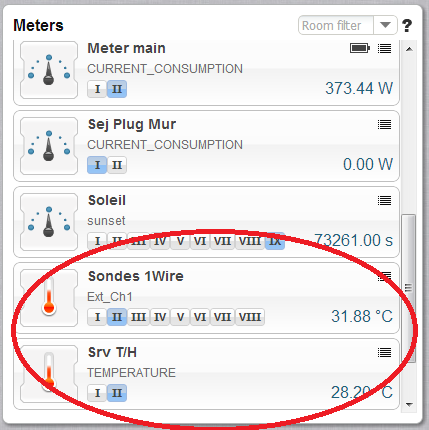Select channel IV on Sondes 1Wire

click(160, 317)
